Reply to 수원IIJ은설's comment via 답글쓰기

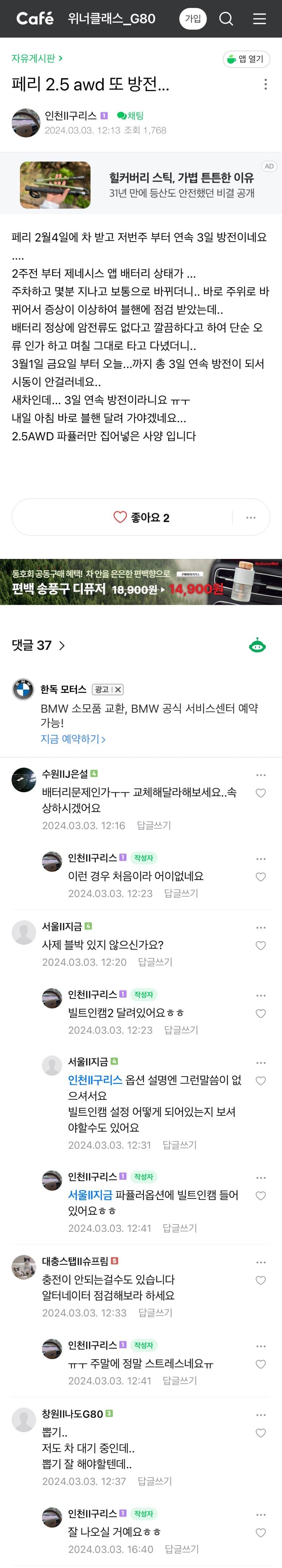[x=154, y=825]
